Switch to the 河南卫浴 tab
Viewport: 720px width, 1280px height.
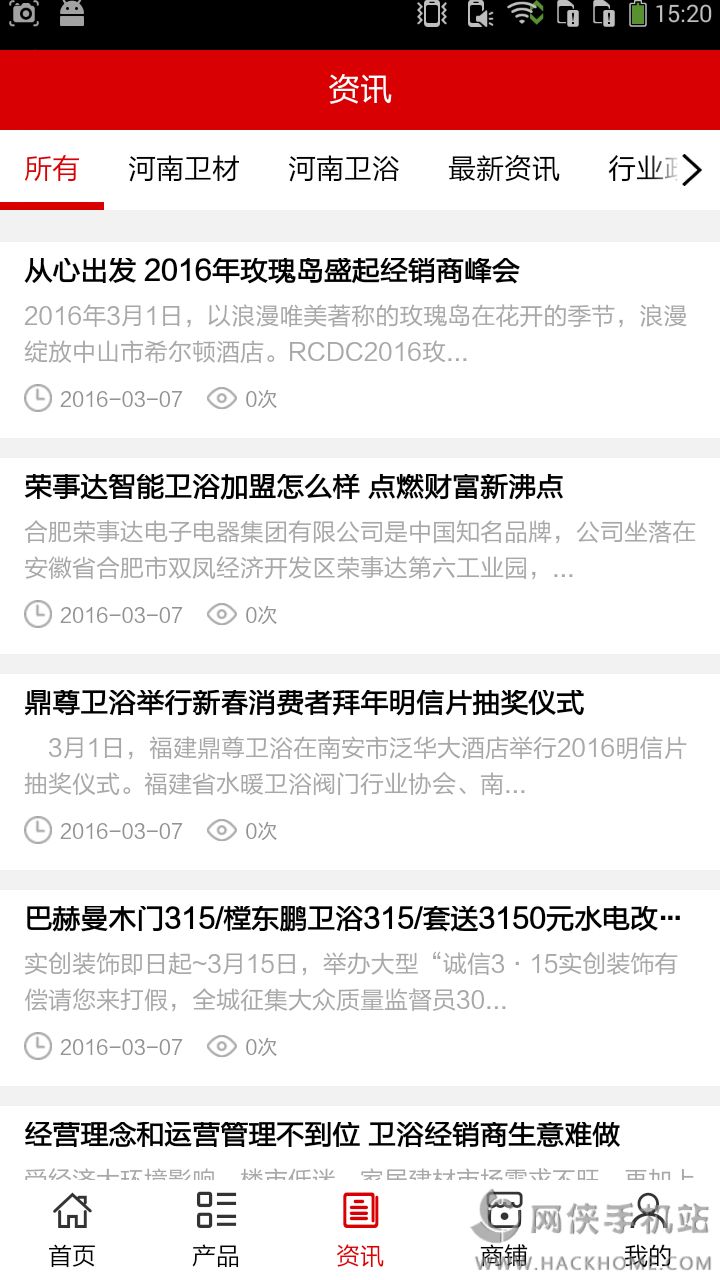pos(343,169)
